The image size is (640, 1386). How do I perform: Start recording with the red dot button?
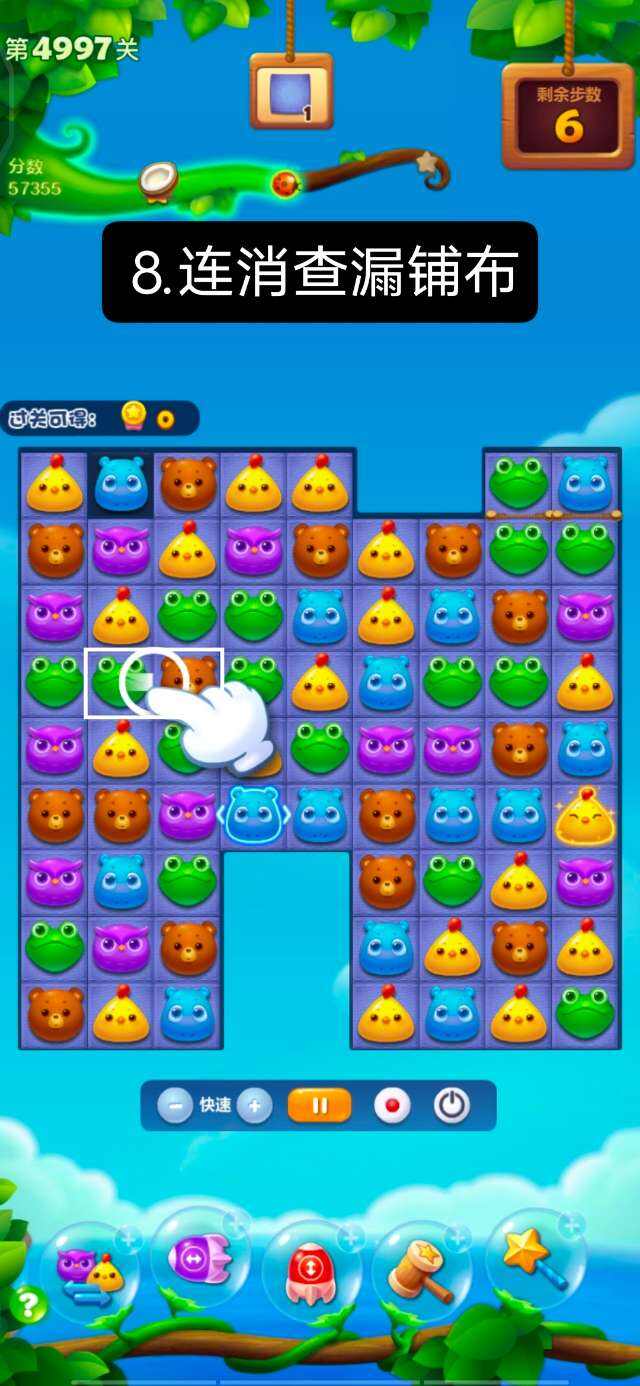[x=392, y=1106]
